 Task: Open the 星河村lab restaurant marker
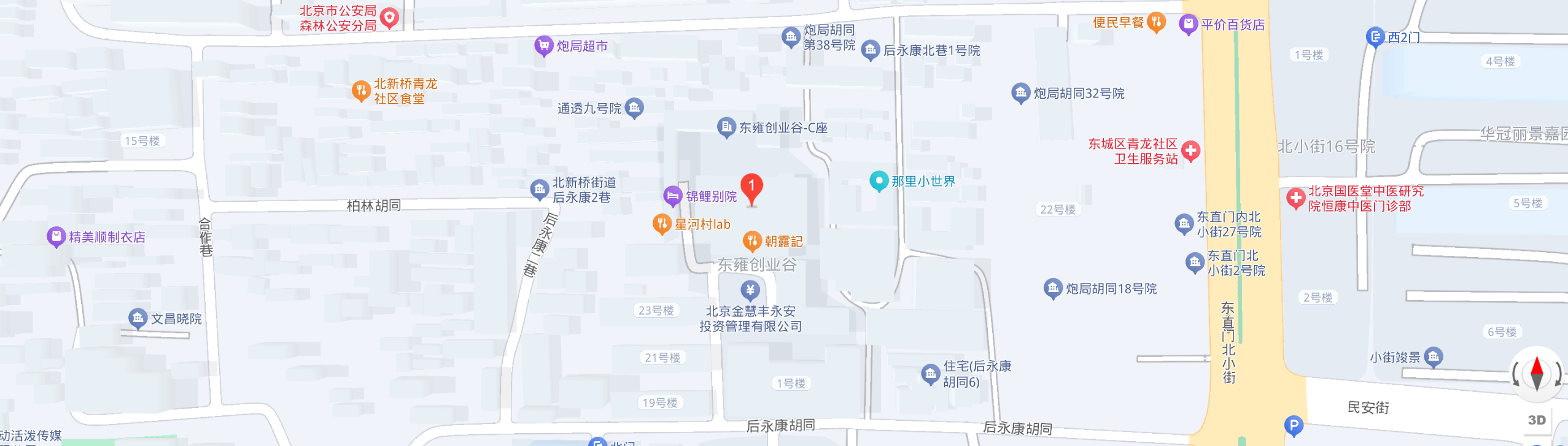pos(662,224)
